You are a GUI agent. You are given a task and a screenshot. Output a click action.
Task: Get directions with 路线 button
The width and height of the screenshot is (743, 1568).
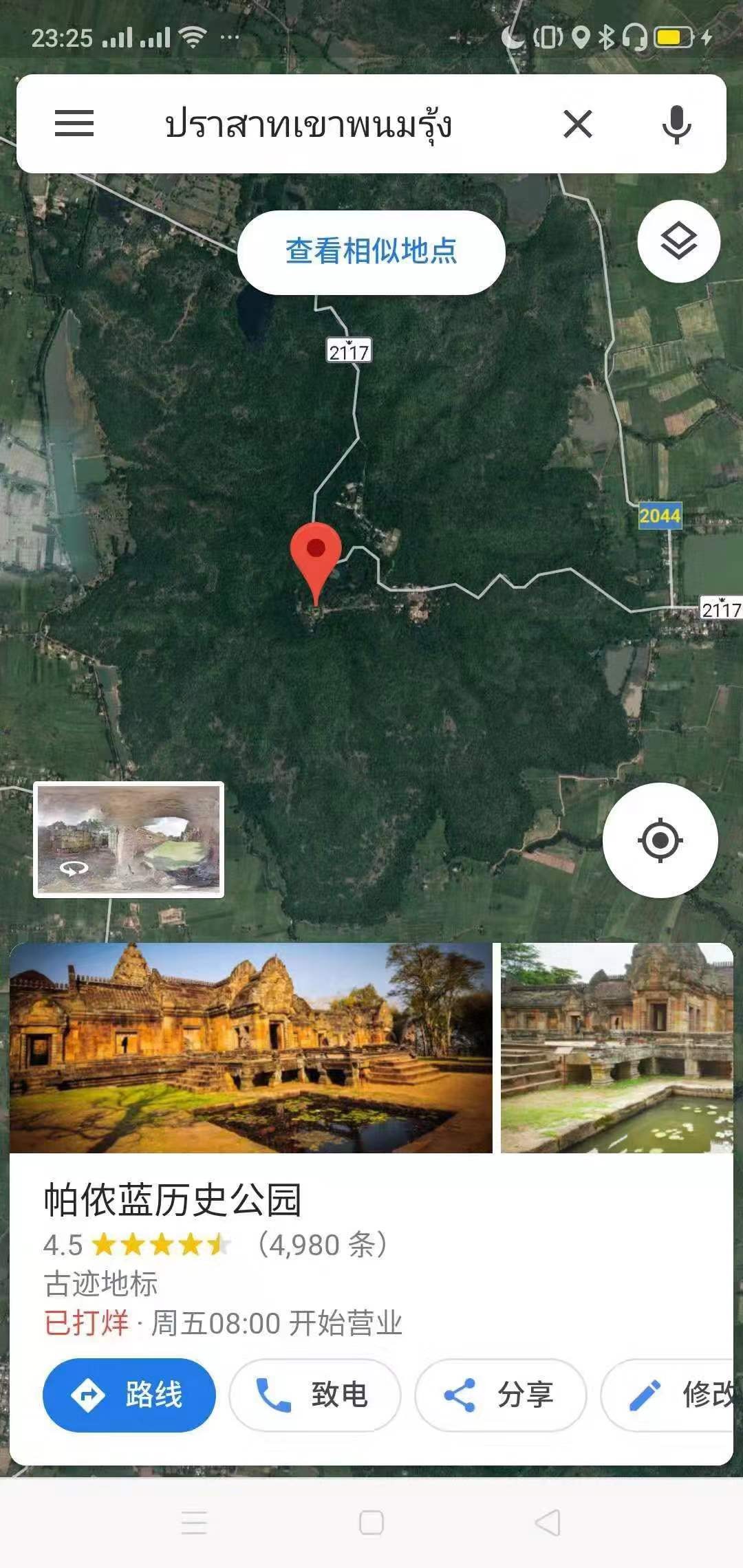pos(129,1395)
